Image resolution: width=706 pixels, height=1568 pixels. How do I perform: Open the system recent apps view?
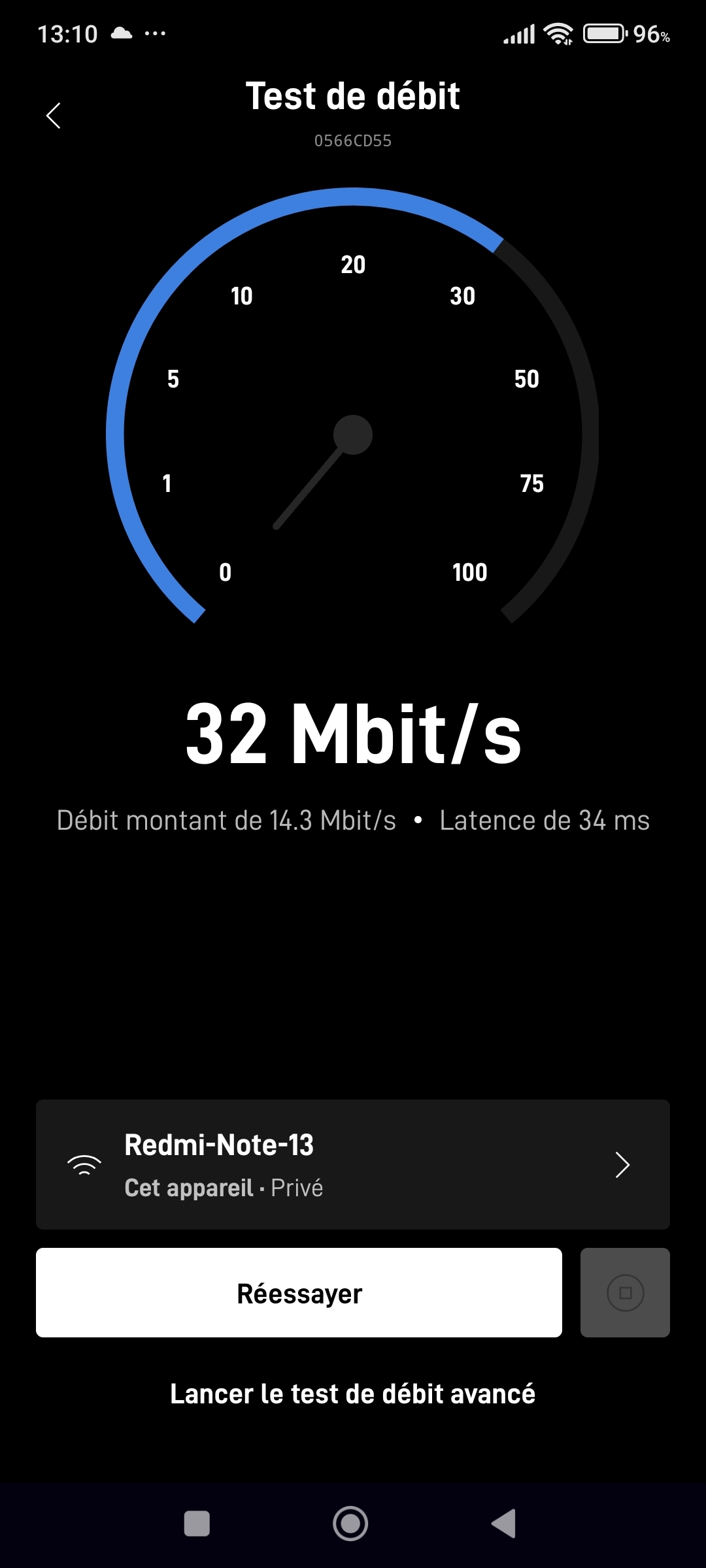click(x=197, y=1524)
